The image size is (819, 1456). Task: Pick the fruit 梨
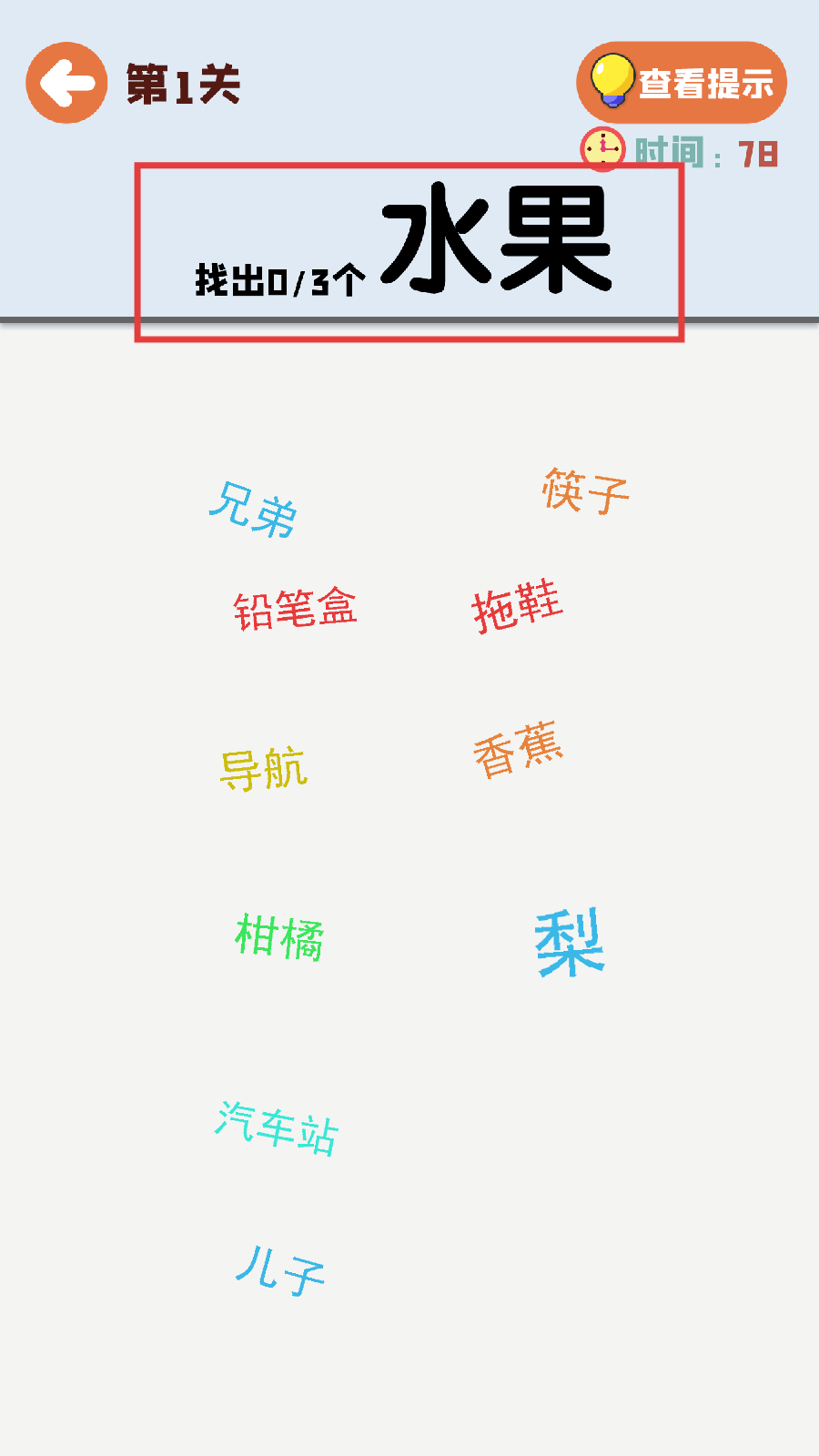pyautogui.click(x=569, y=943)
